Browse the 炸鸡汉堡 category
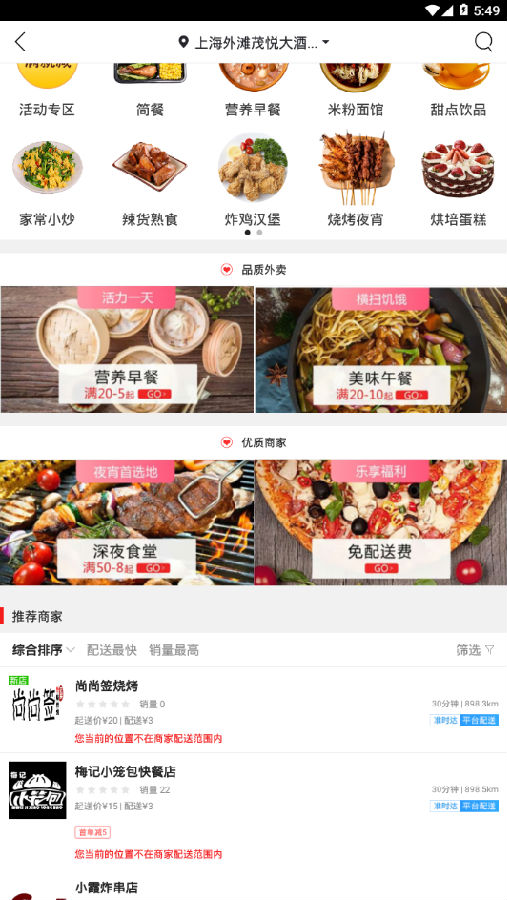 pyautogui.click(x=253, y=180)
